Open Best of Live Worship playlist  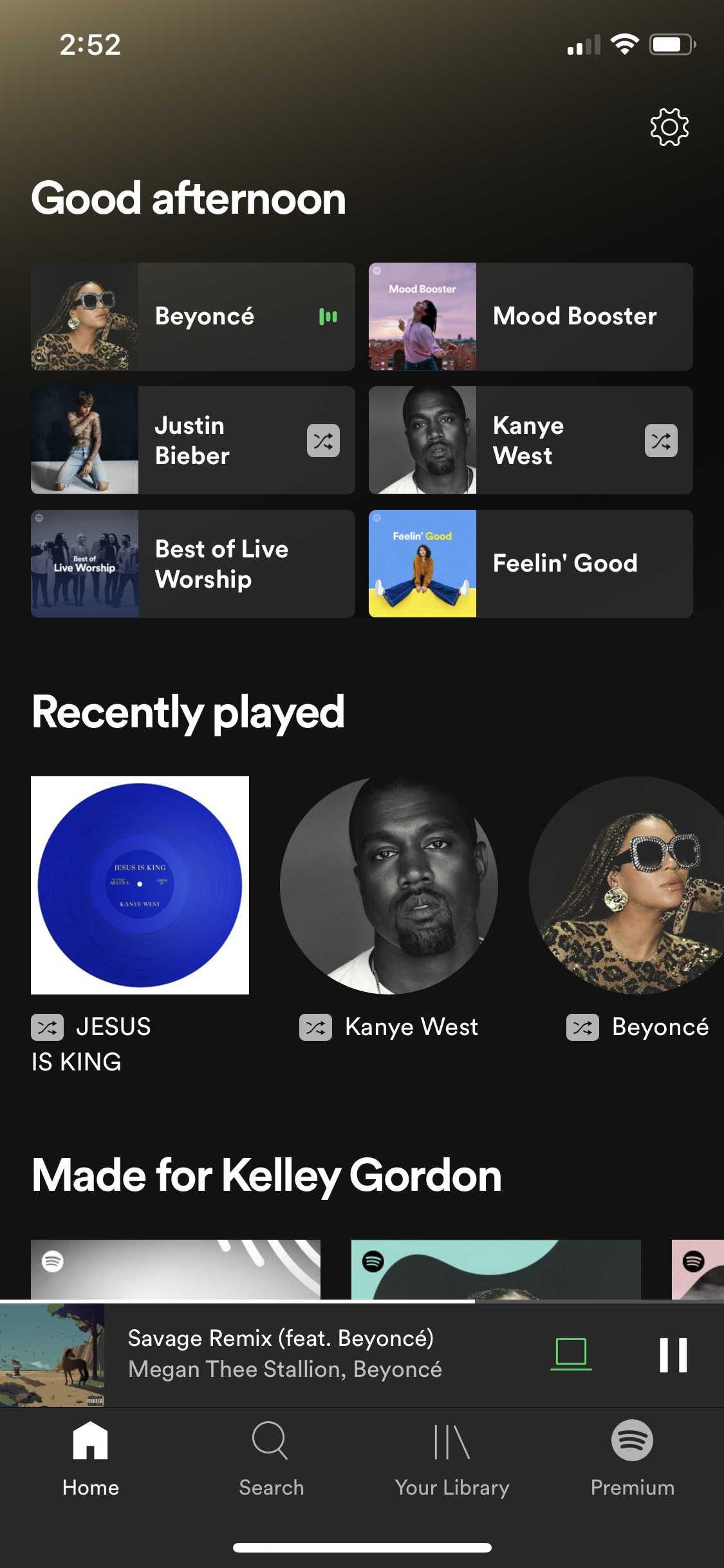click(193, 564)
